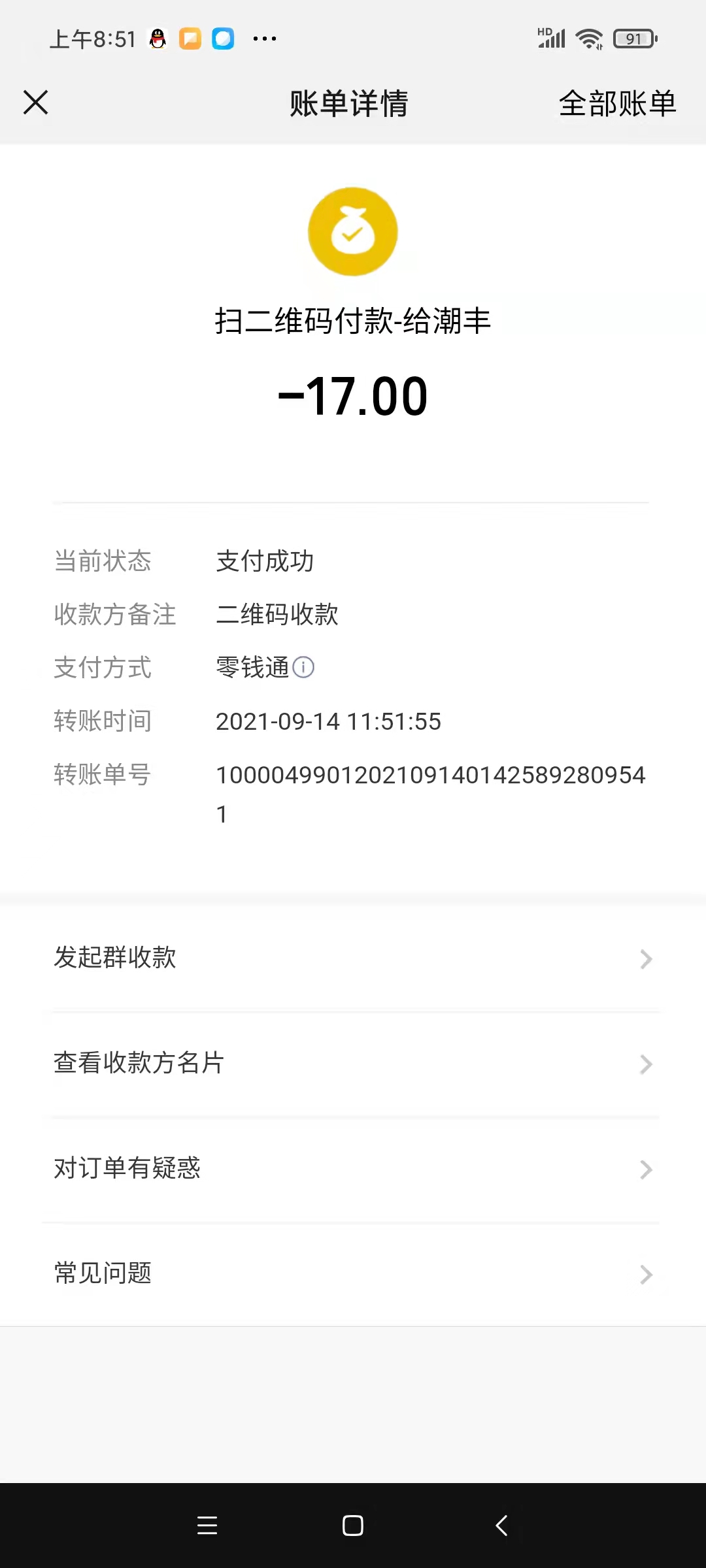Screen dimensions: 706x1568
Task: Tap the system home button
Action: (x=353, y=1526)
